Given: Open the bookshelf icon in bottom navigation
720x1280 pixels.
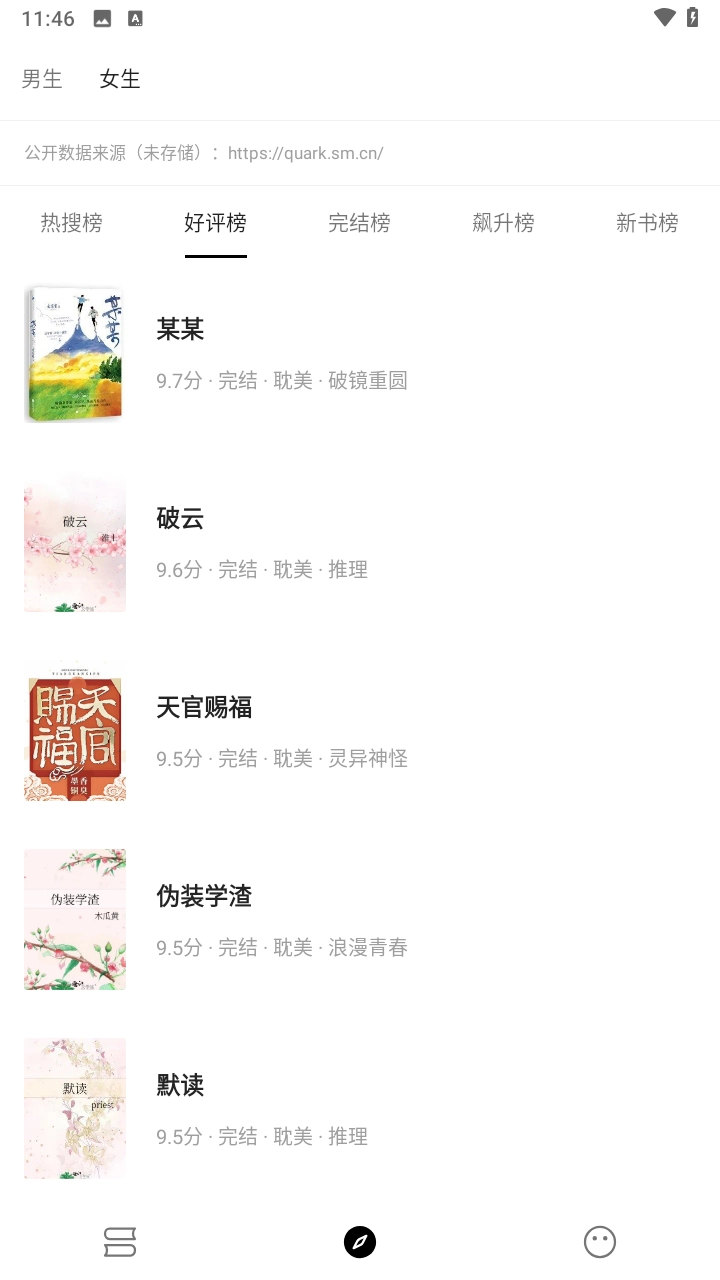Looking at the screenshot, I should point(120,1241).
